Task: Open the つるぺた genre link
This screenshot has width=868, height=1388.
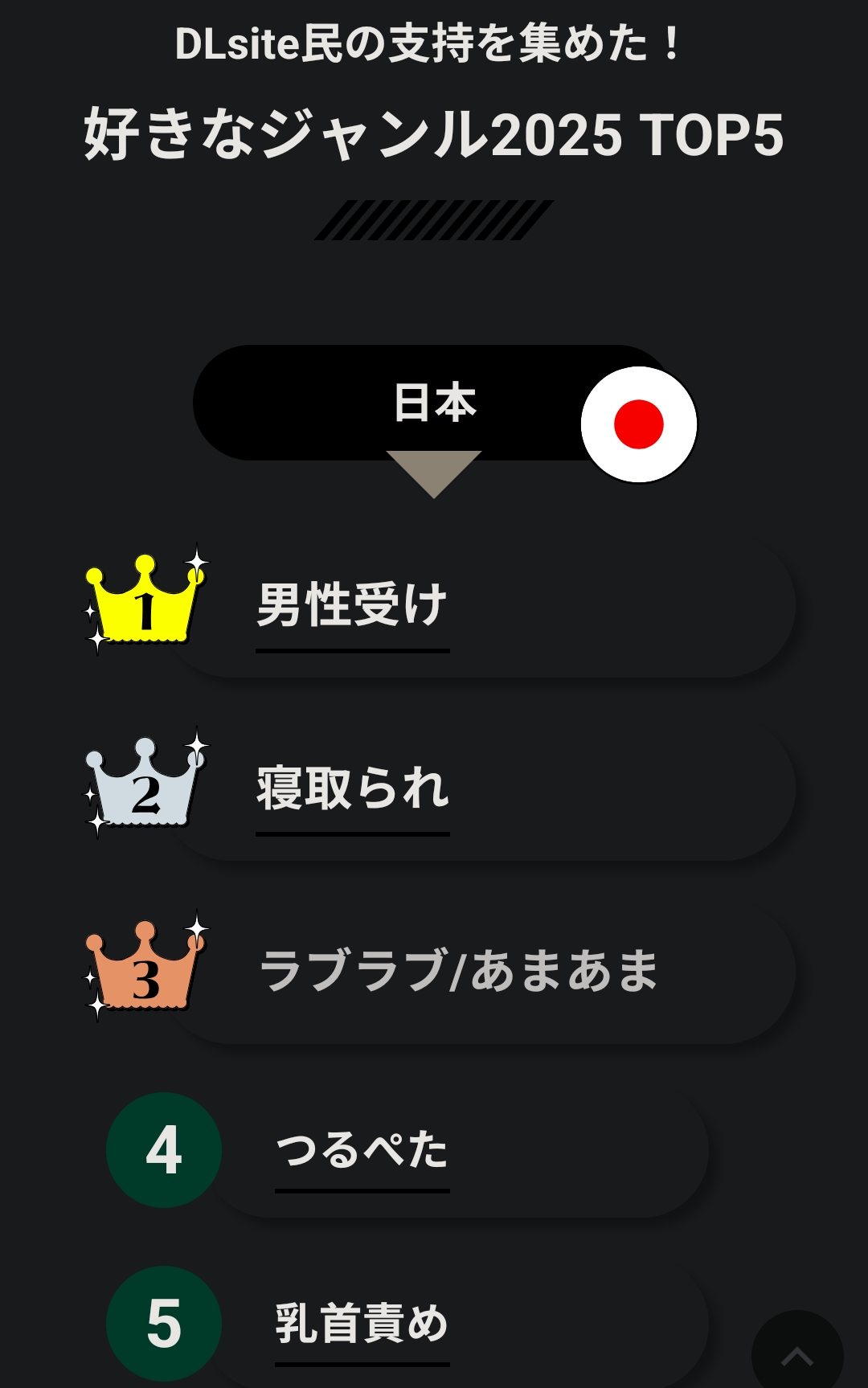Action: tap(362, 1150)
